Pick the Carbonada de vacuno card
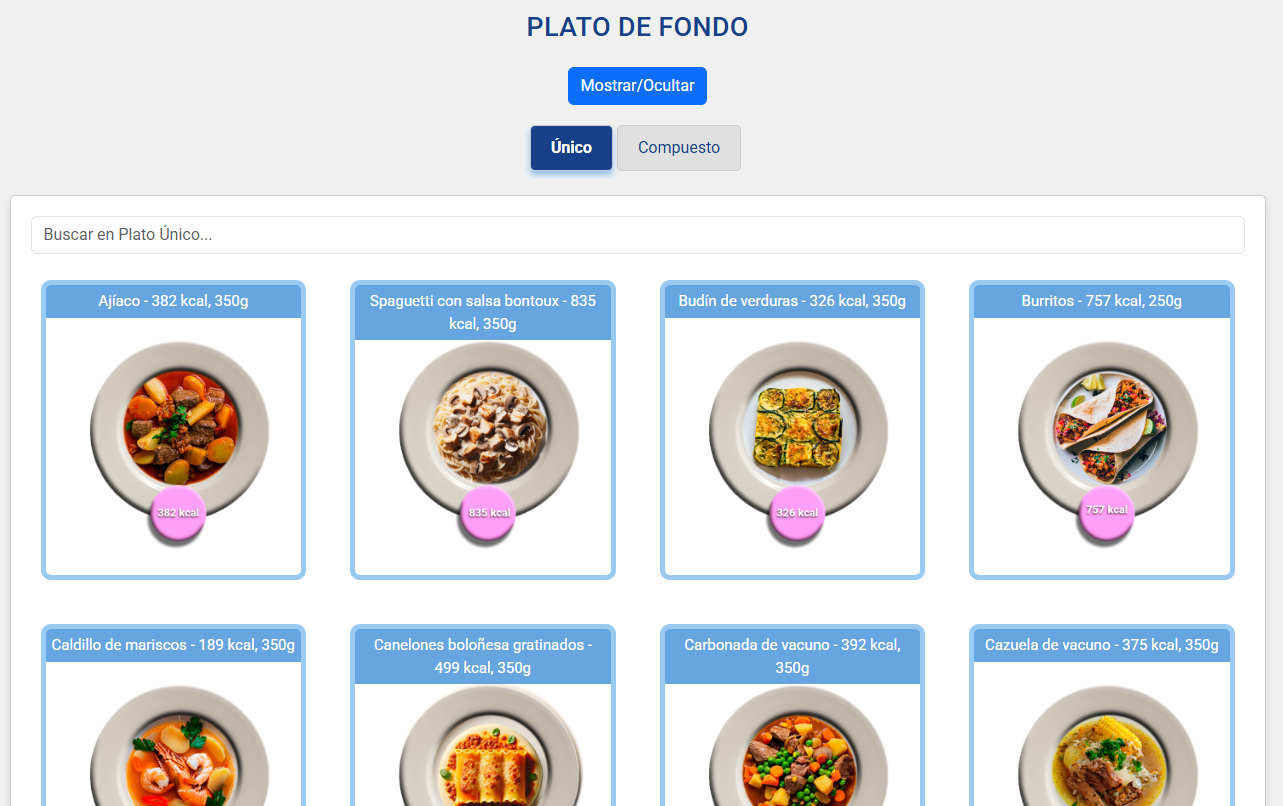The image size is (1283, 806). coord(792,740)
